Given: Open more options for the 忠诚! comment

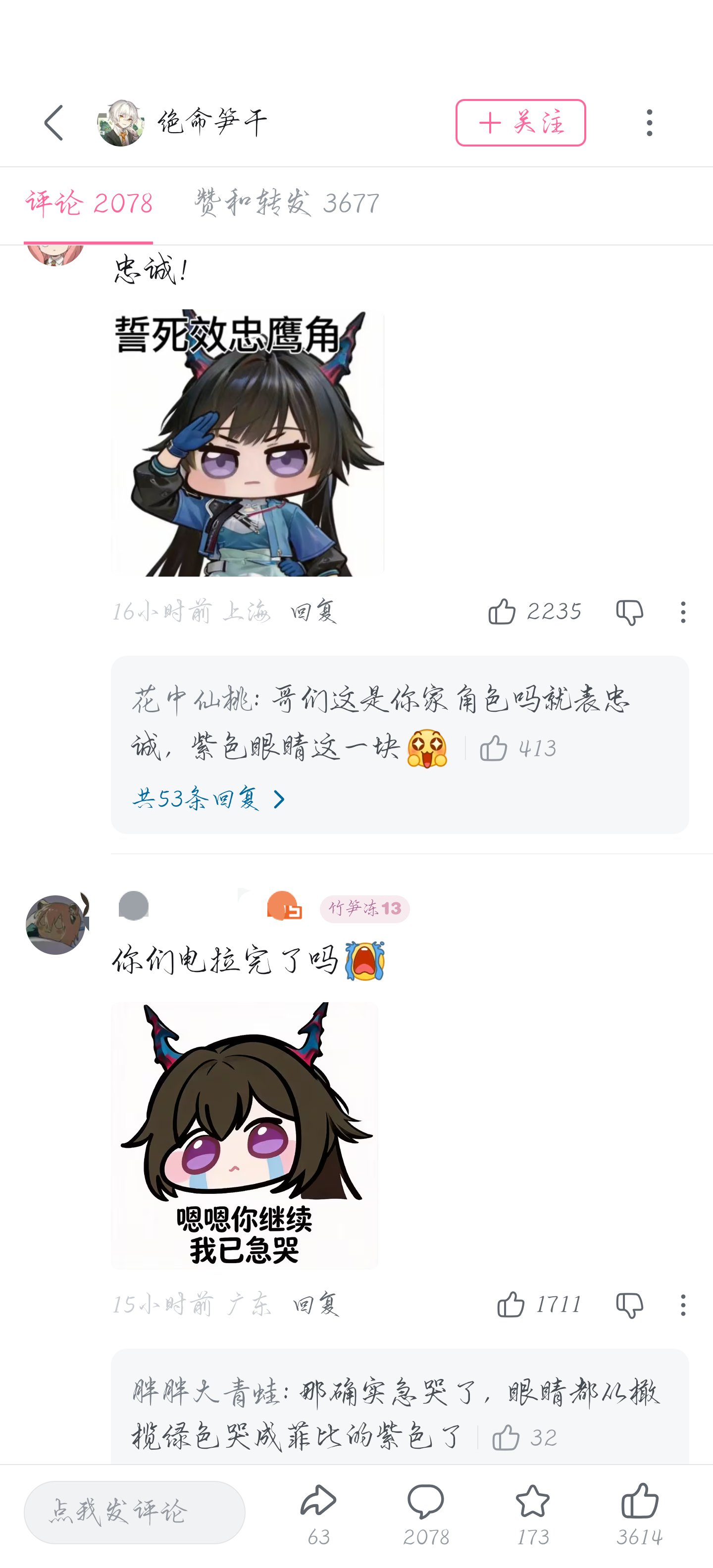Looking at the screenshot, I should coord(683,612).
